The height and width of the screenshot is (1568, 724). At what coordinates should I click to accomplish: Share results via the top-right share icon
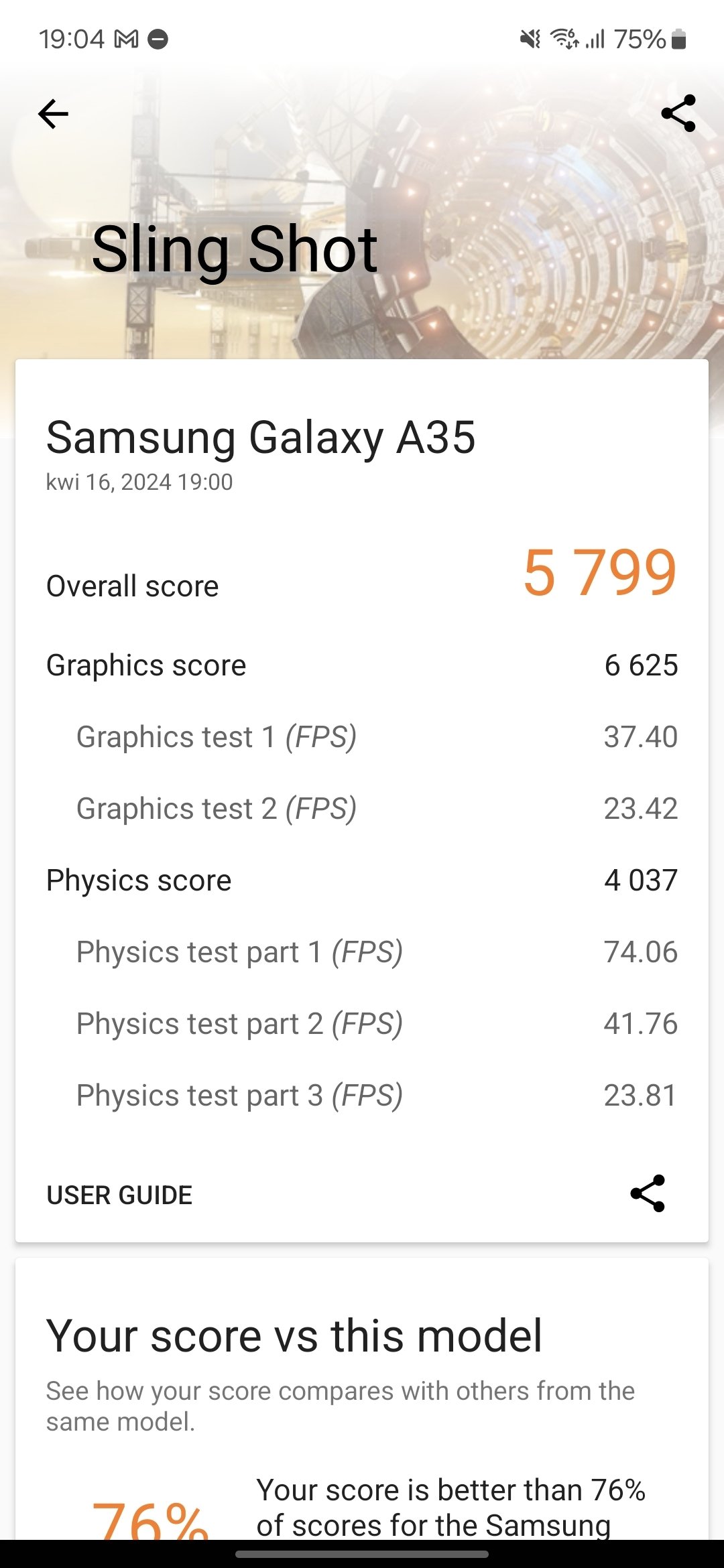point(678,113)
